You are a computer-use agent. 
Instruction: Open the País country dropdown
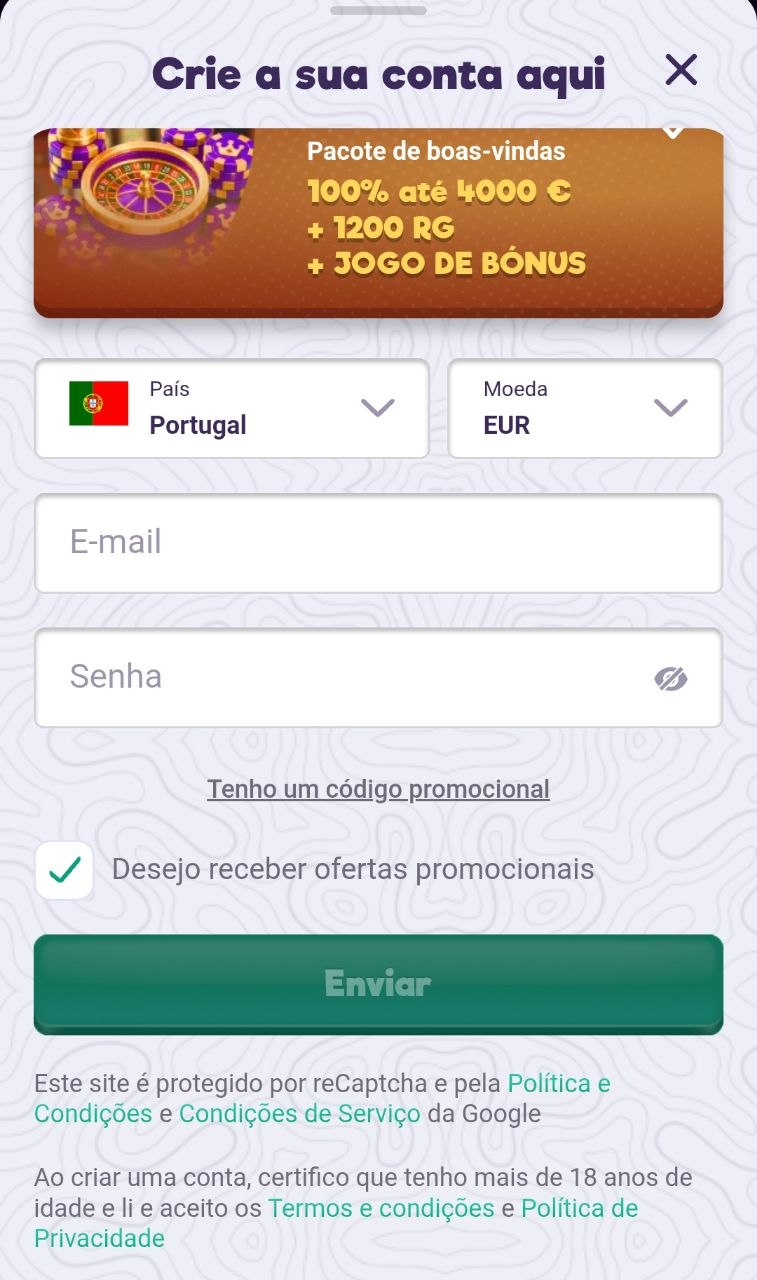tap(232, 408)
